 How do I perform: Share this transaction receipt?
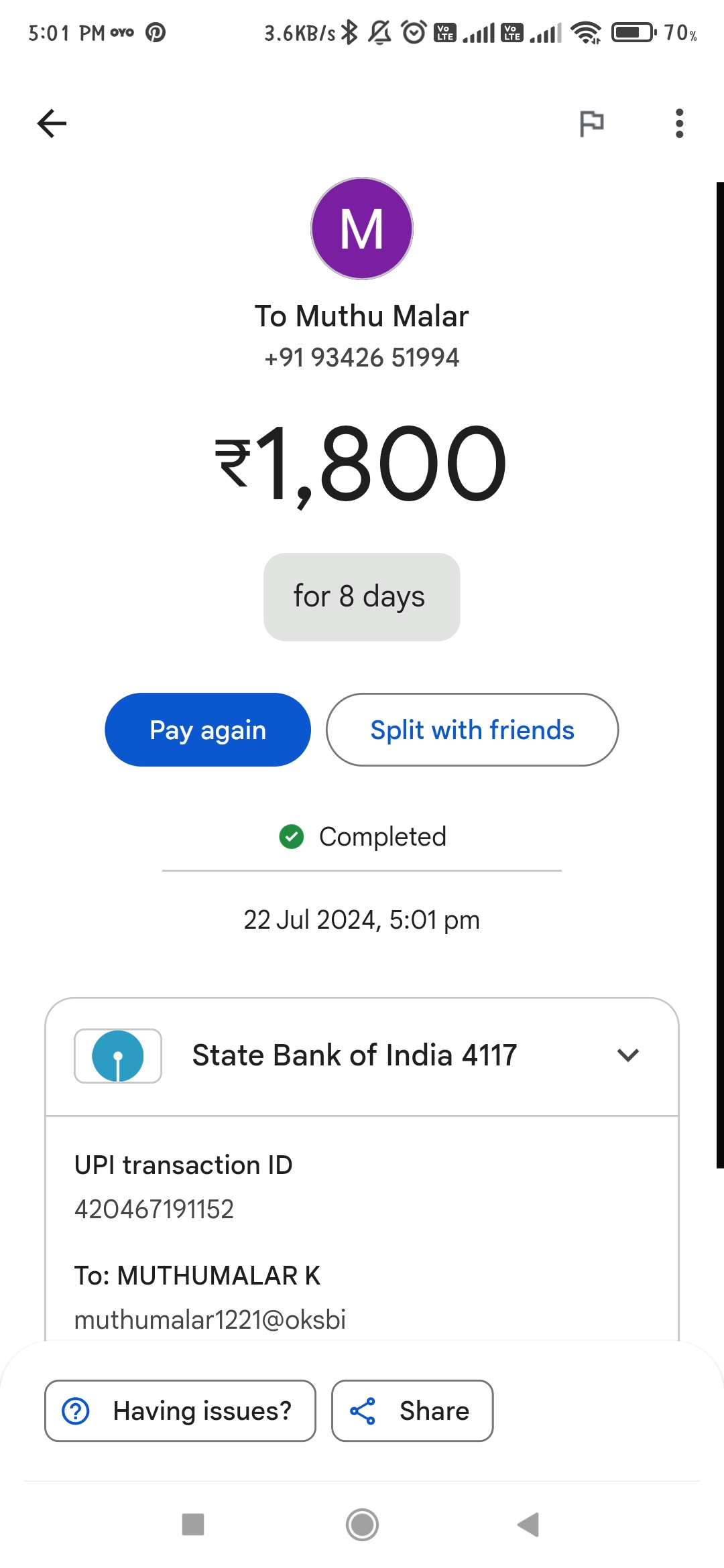tap(412, 1411)
